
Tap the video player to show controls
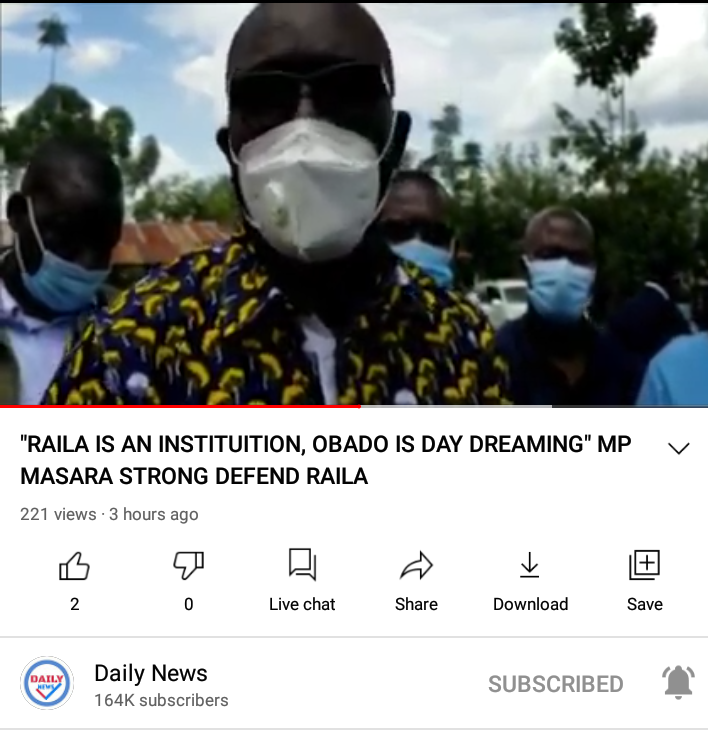[x=354, y=200]
